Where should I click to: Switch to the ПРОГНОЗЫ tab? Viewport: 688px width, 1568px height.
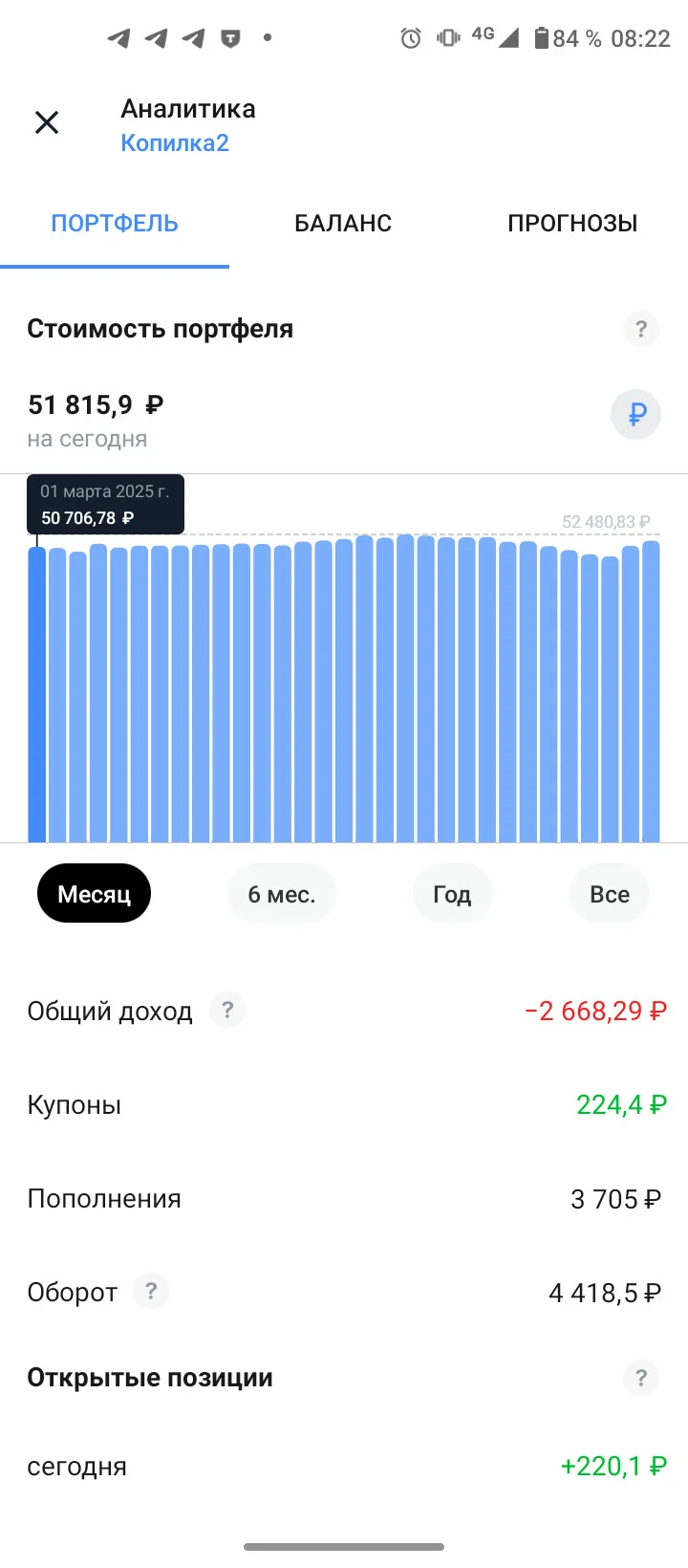[572, 224]
